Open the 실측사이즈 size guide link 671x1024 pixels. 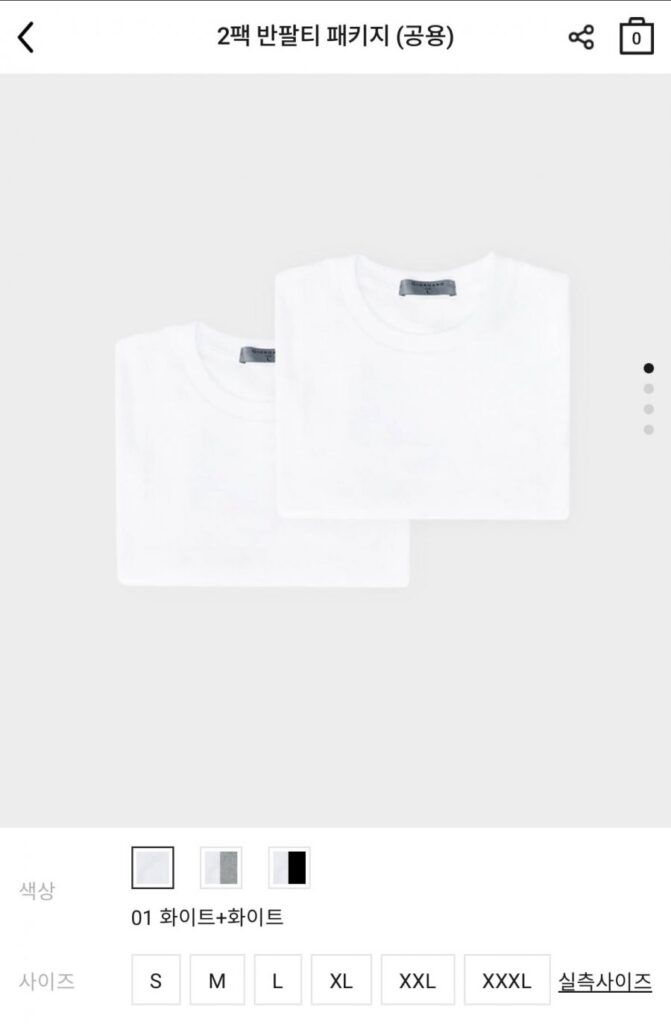(605, 981)
